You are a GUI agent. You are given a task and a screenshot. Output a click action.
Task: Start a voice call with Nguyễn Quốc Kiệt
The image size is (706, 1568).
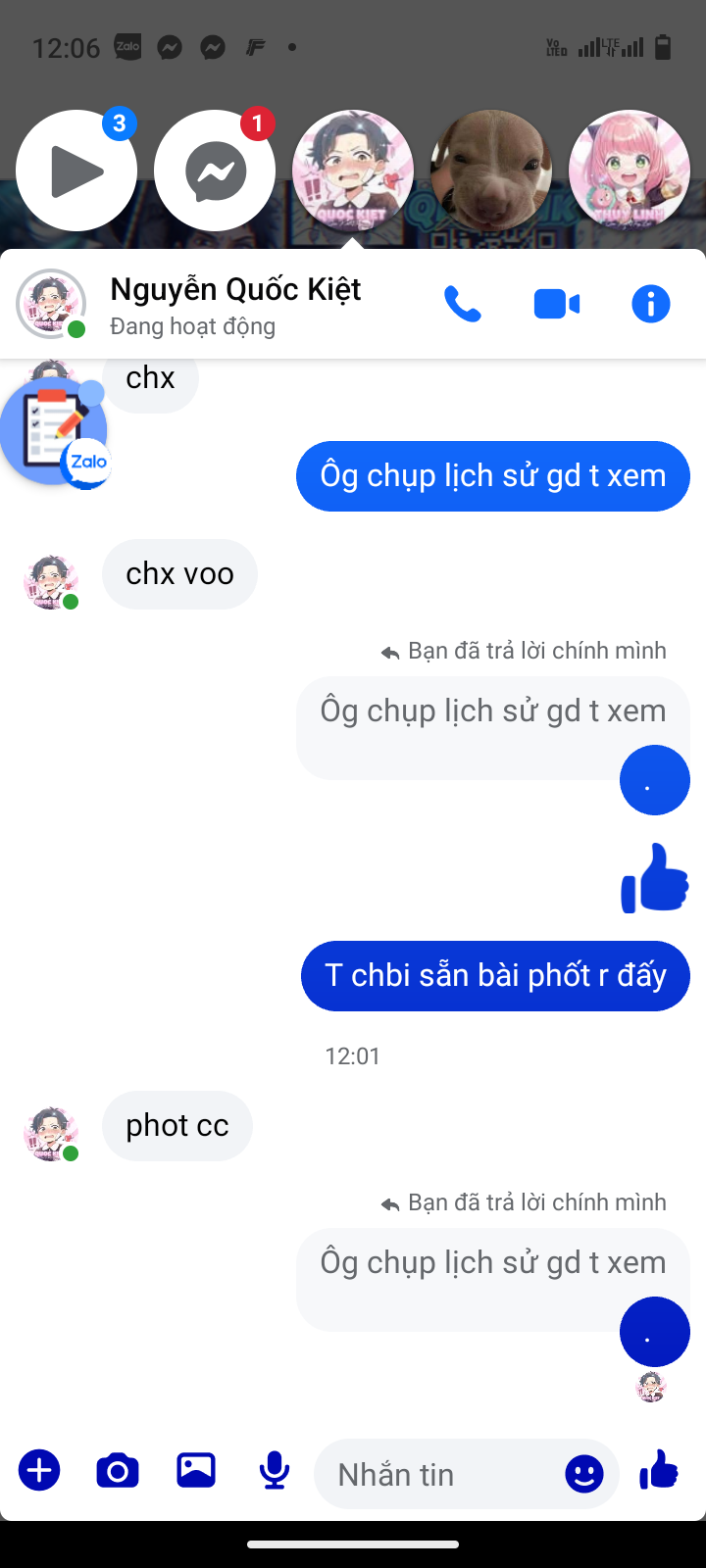[463, 305]
